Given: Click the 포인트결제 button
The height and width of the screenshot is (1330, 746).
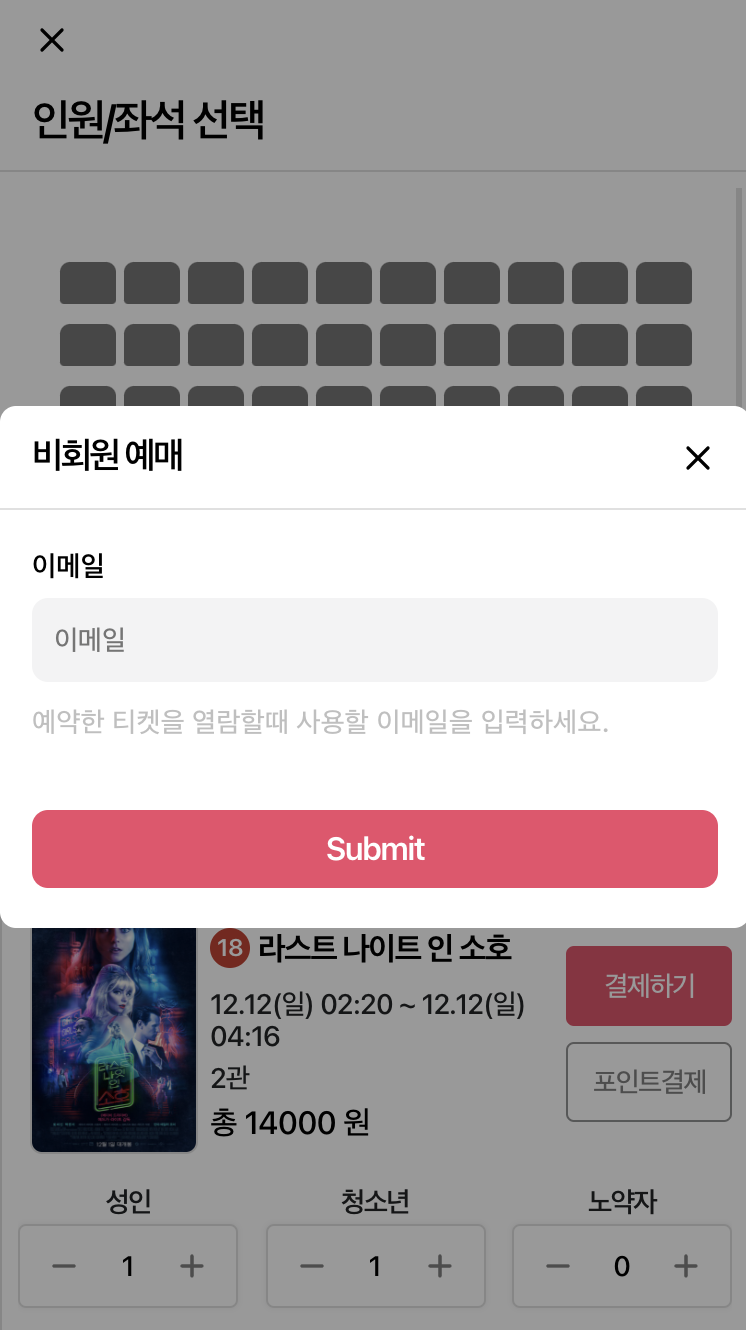Looking at the screenshot, I should 648,1081.
